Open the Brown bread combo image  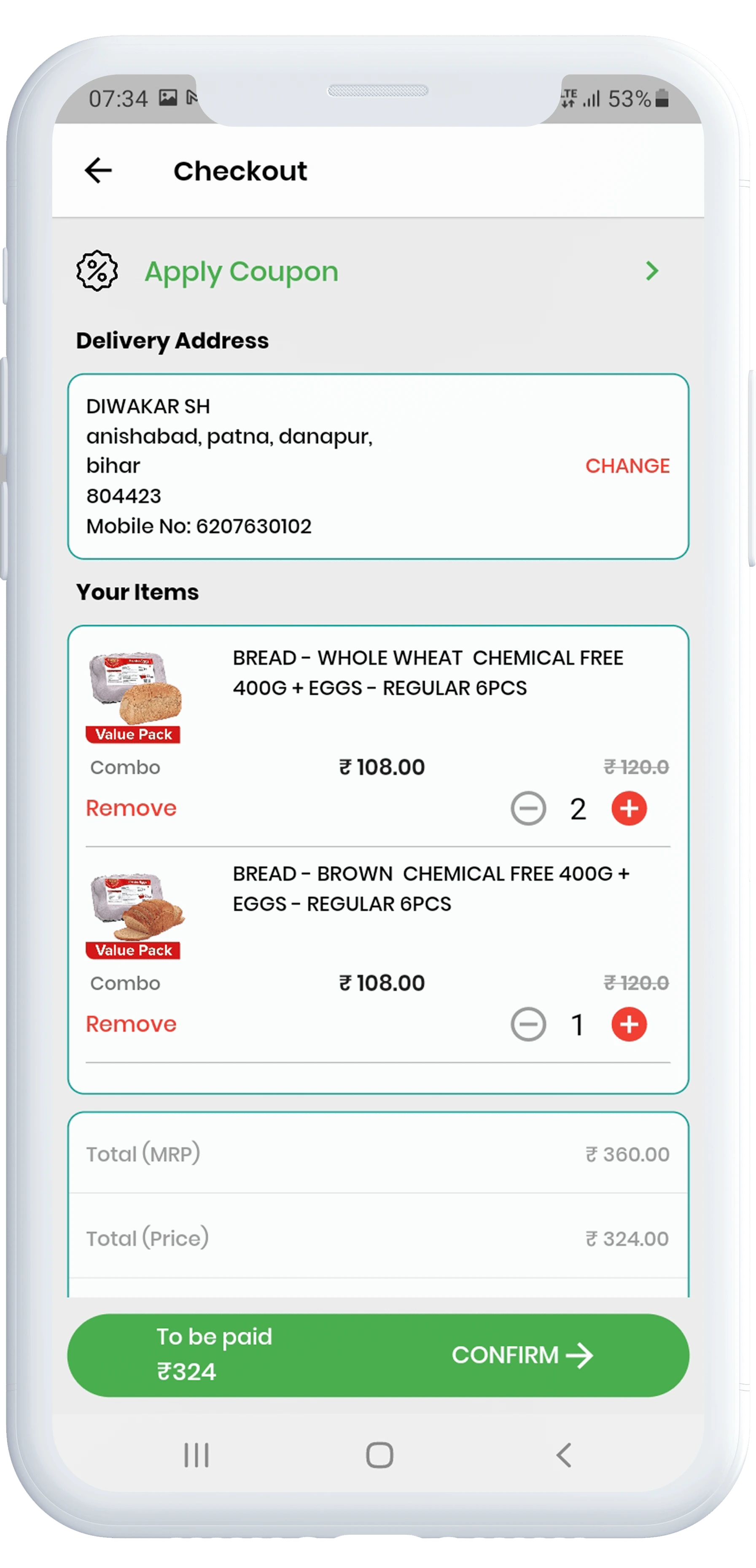(x=135, y=914)
